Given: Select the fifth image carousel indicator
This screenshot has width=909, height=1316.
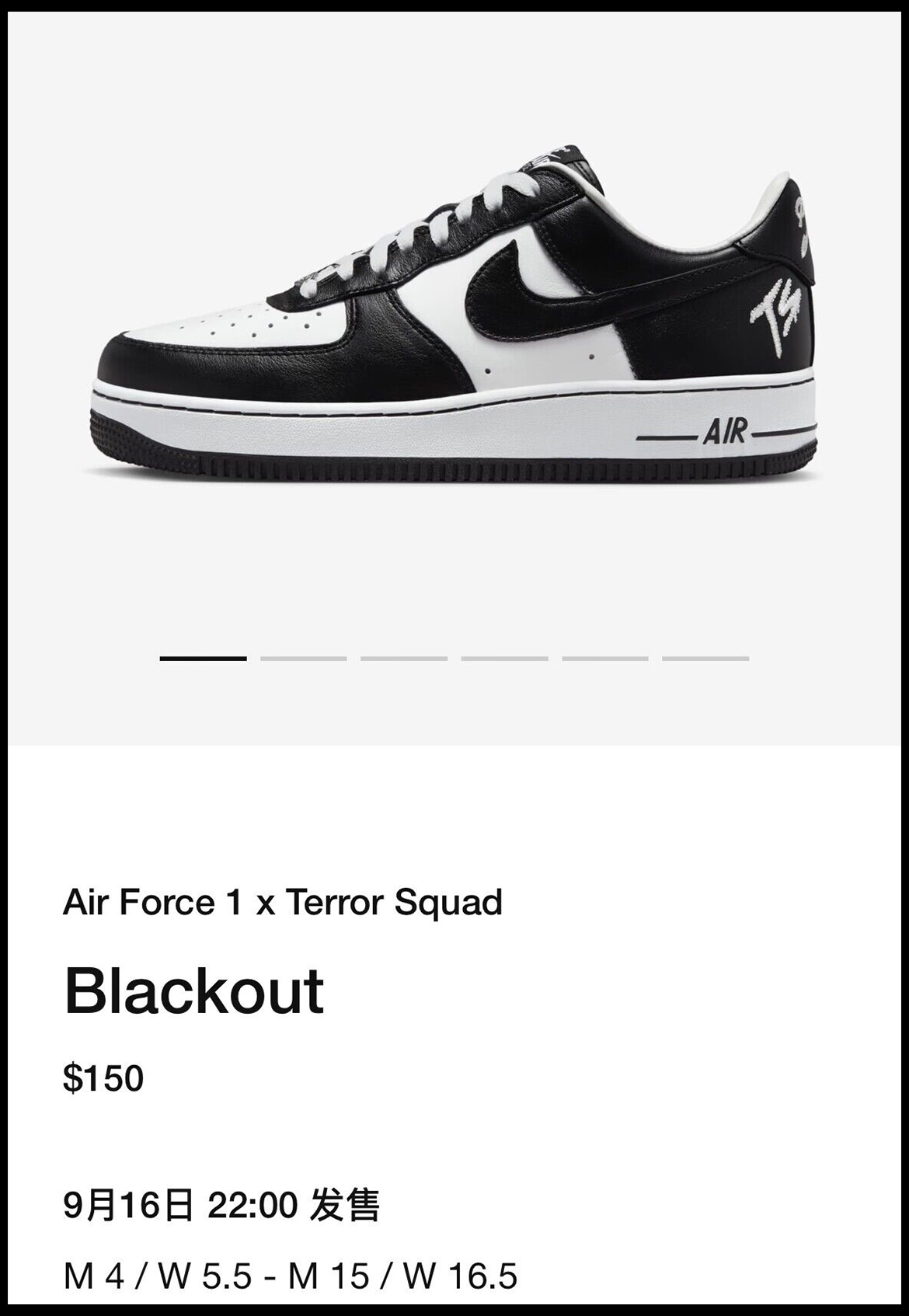Looking at the screenshot, I should (605, 658).
